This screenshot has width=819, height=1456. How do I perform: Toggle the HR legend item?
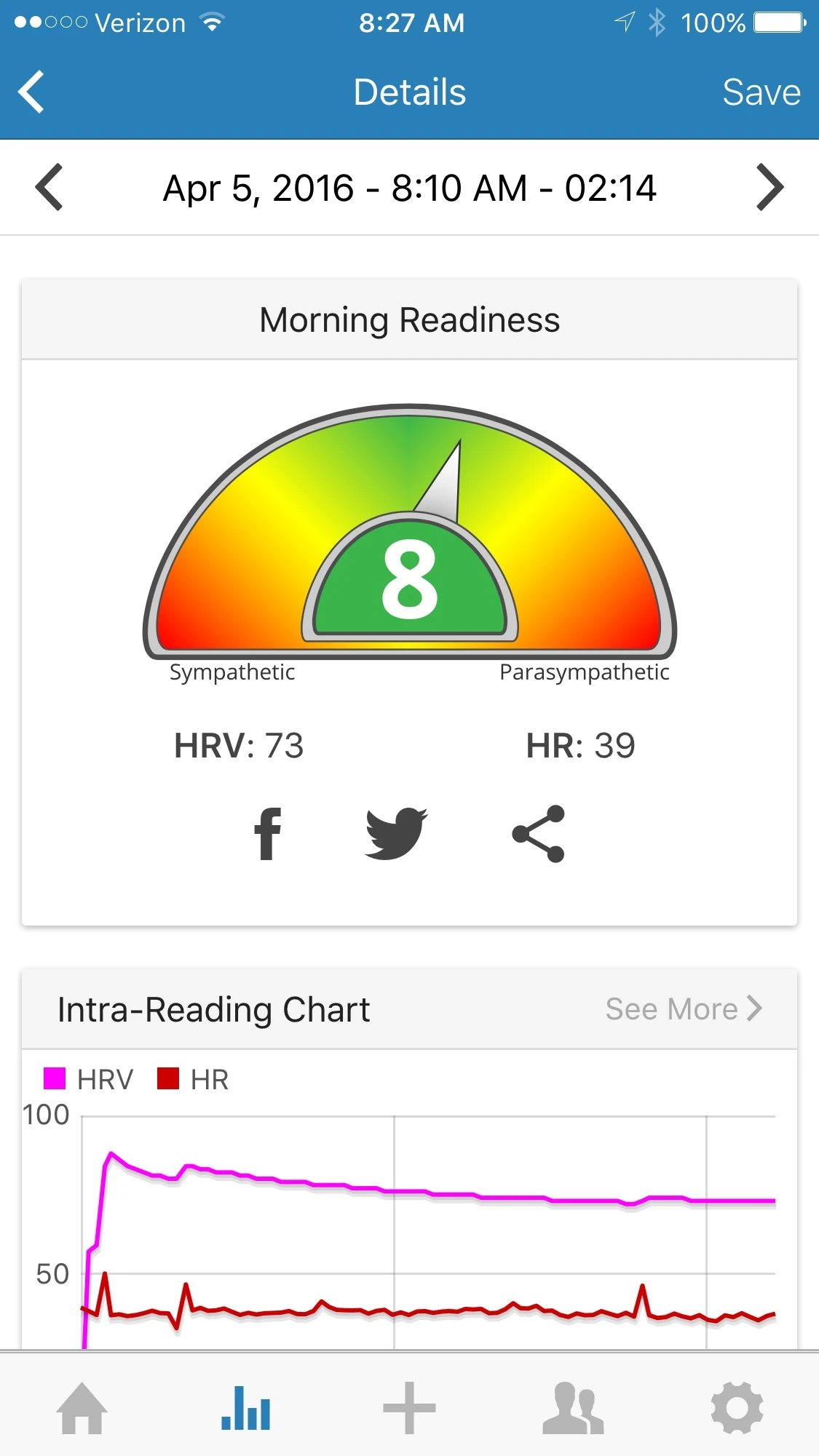(194, 1079)
